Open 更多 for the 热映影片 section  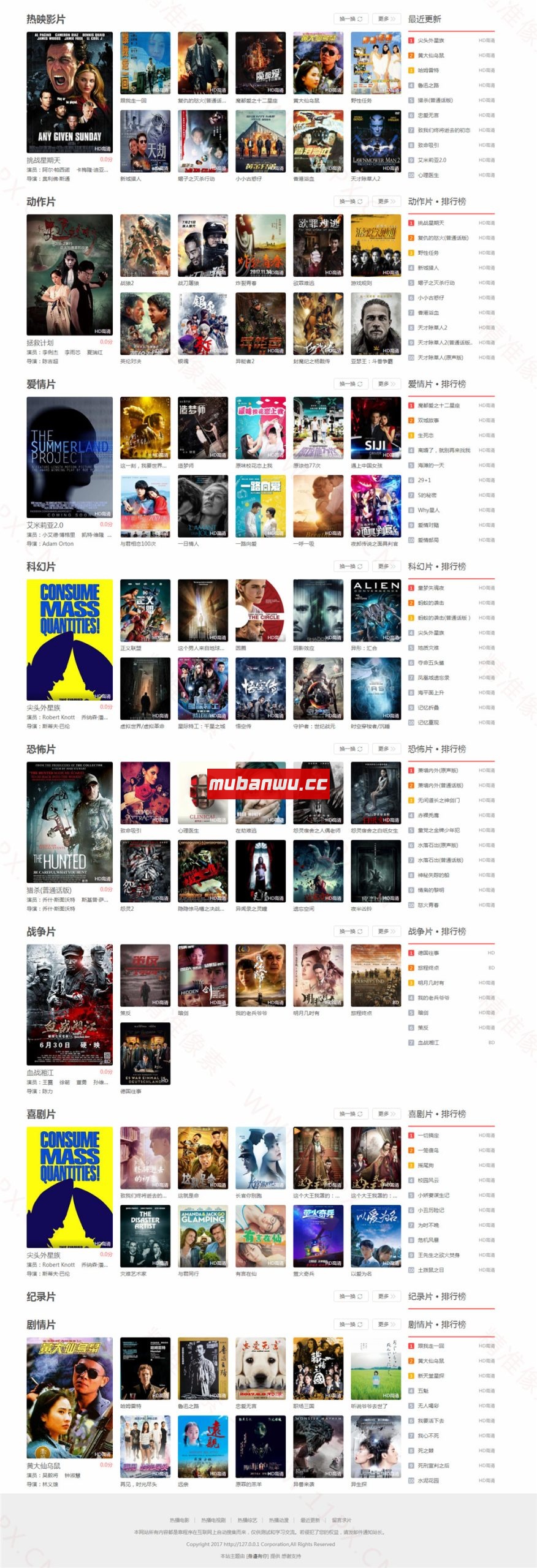pyautogui.click(x=386, y=19)
